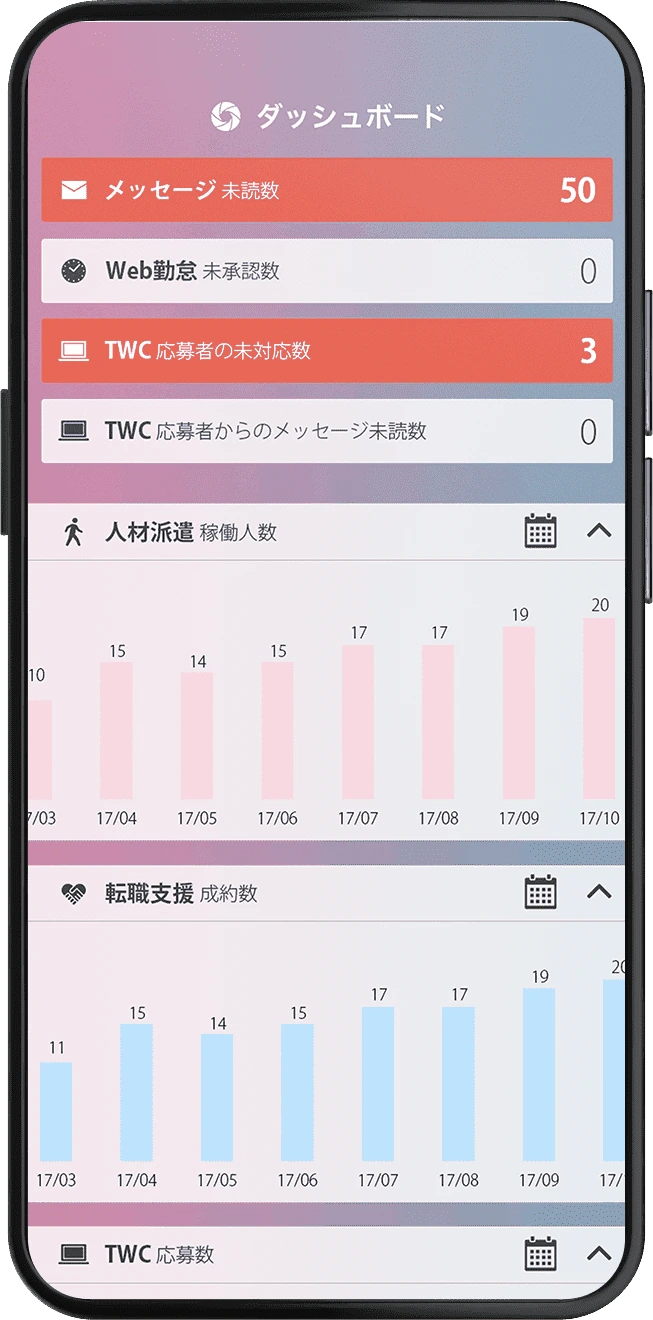Screen dimensions: 653x1320
Task: Open the calendar for TWC 応募数
Action: tap(540, 1253)
